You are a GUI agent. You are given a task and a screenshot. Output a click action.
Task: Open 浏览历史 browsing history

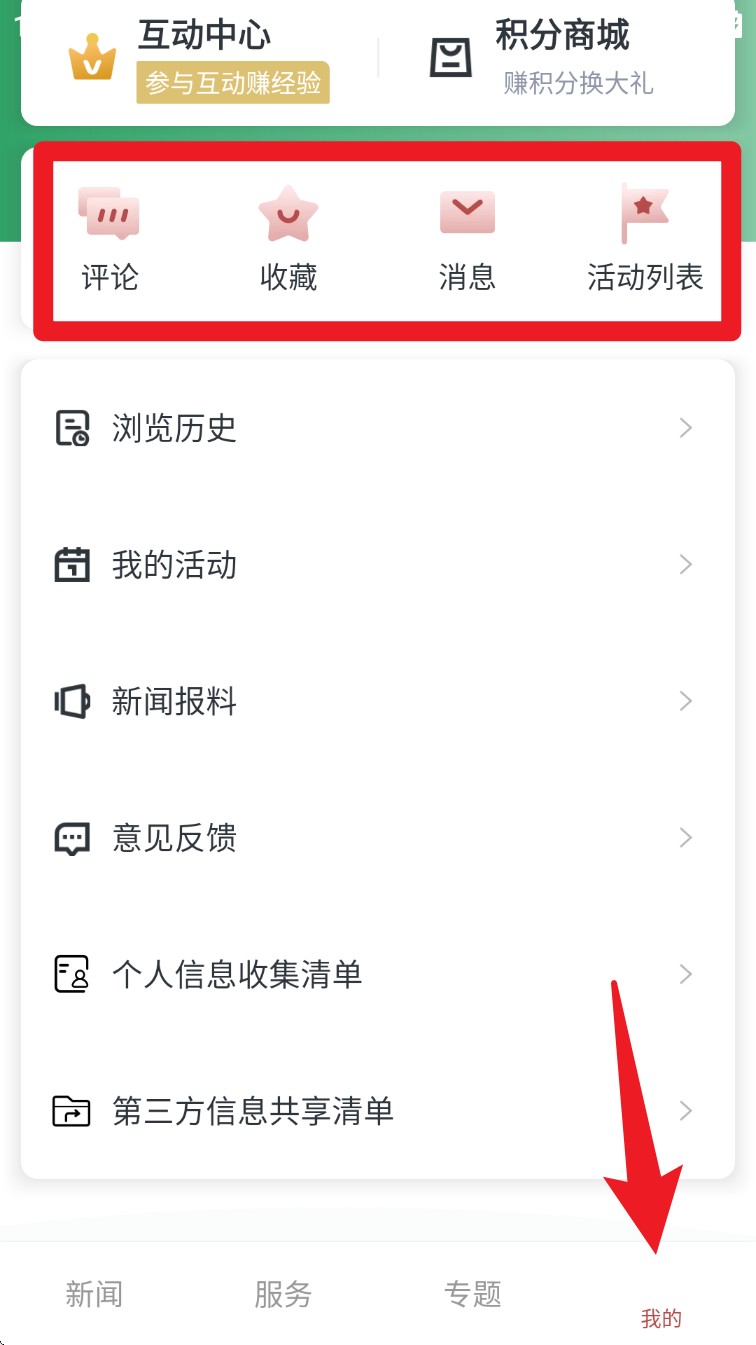[377, 429]
